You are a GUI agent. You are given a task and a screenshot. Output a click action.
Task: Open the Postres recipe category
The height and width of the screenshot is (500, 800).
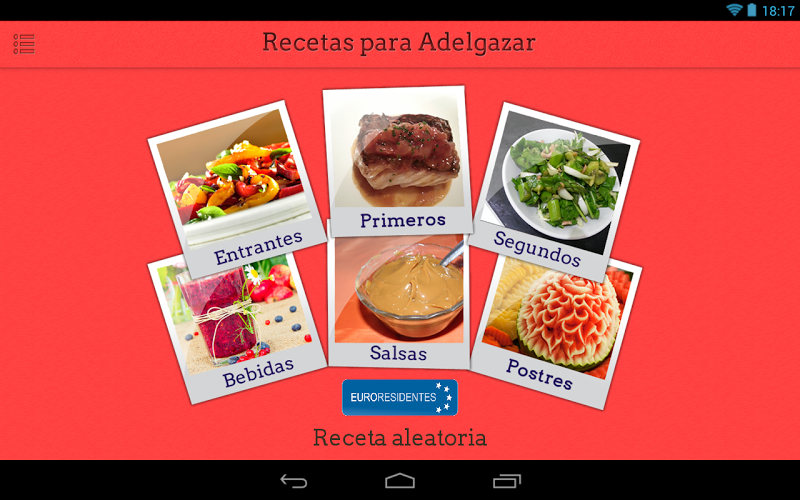tap(556, 330)
